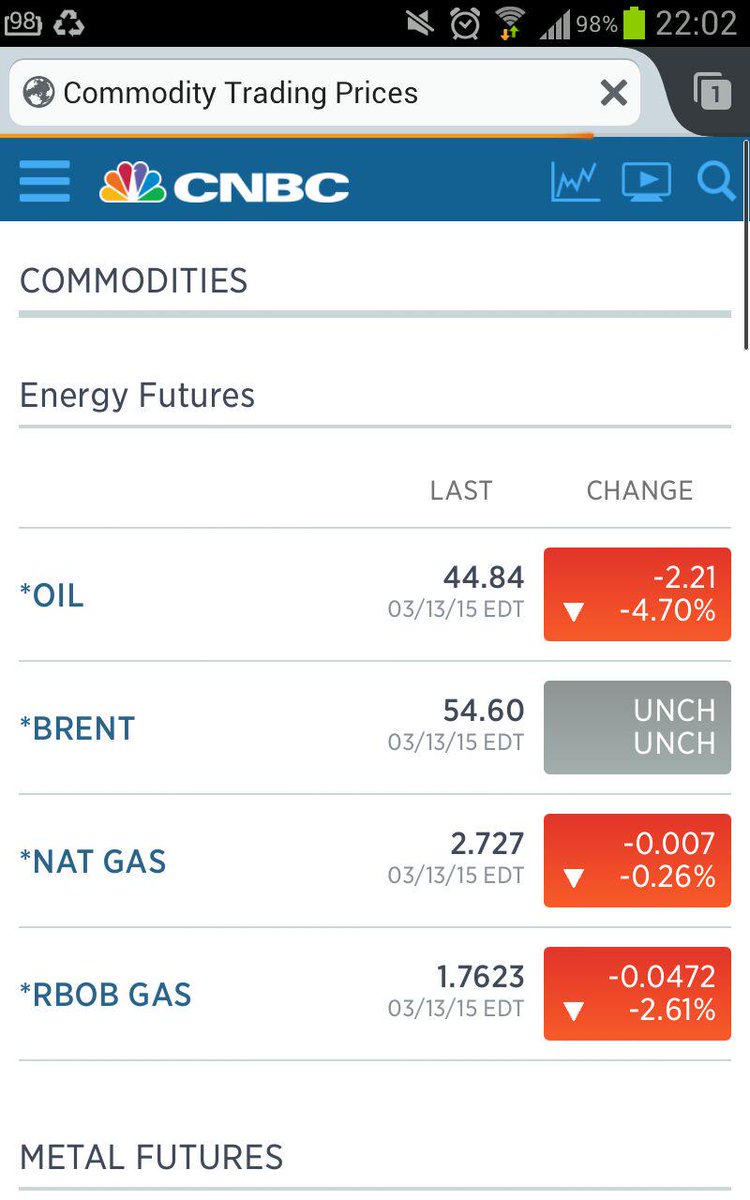Screen dimensions: 750x1200
Task: Open the CNBC hamburger menu
Action: [x=44, y=182]
